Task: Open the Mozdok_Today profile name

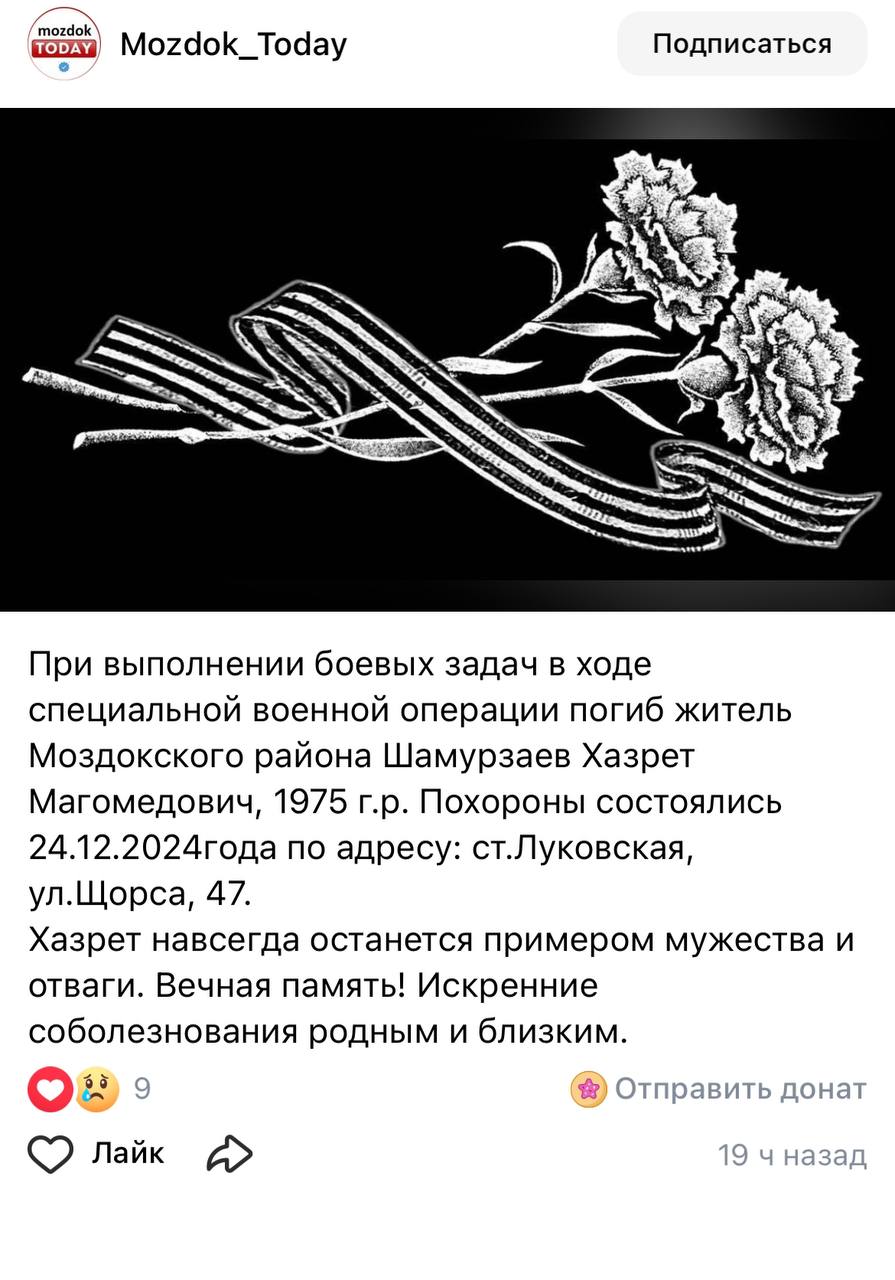Action: click(233, 44)
